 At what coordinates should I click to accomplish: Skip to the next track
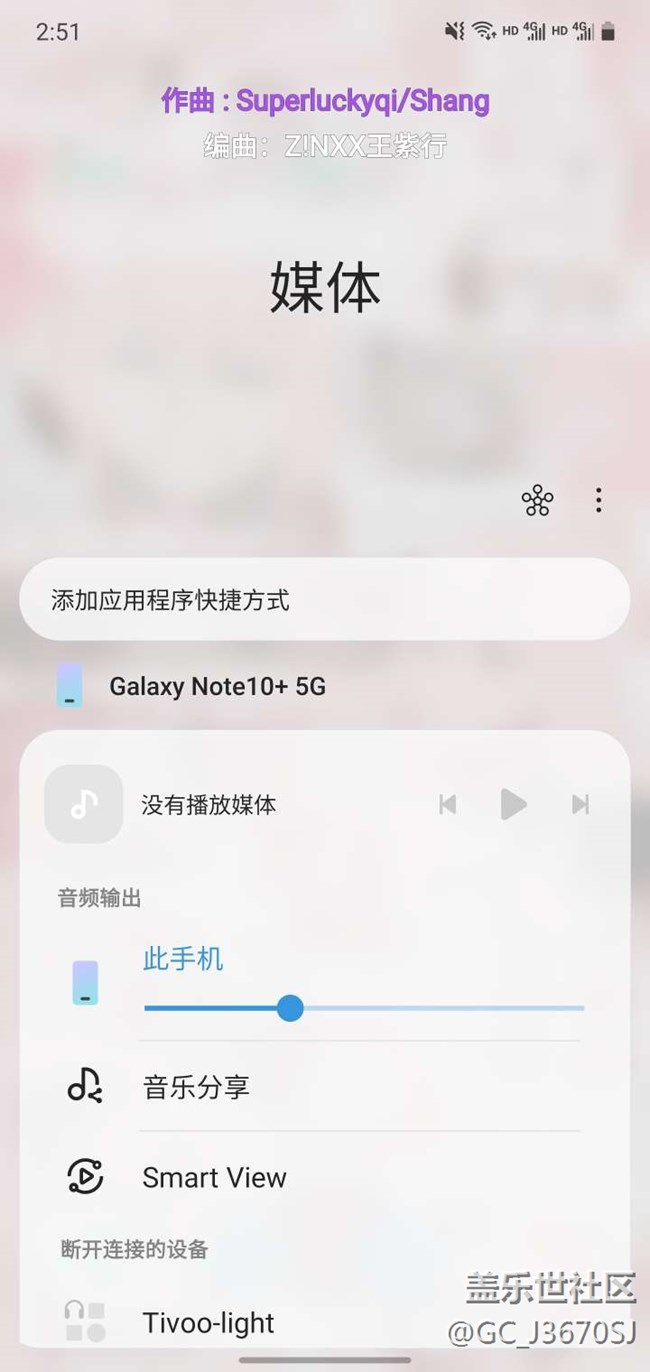pyautogui.click(x=580, y=804)
